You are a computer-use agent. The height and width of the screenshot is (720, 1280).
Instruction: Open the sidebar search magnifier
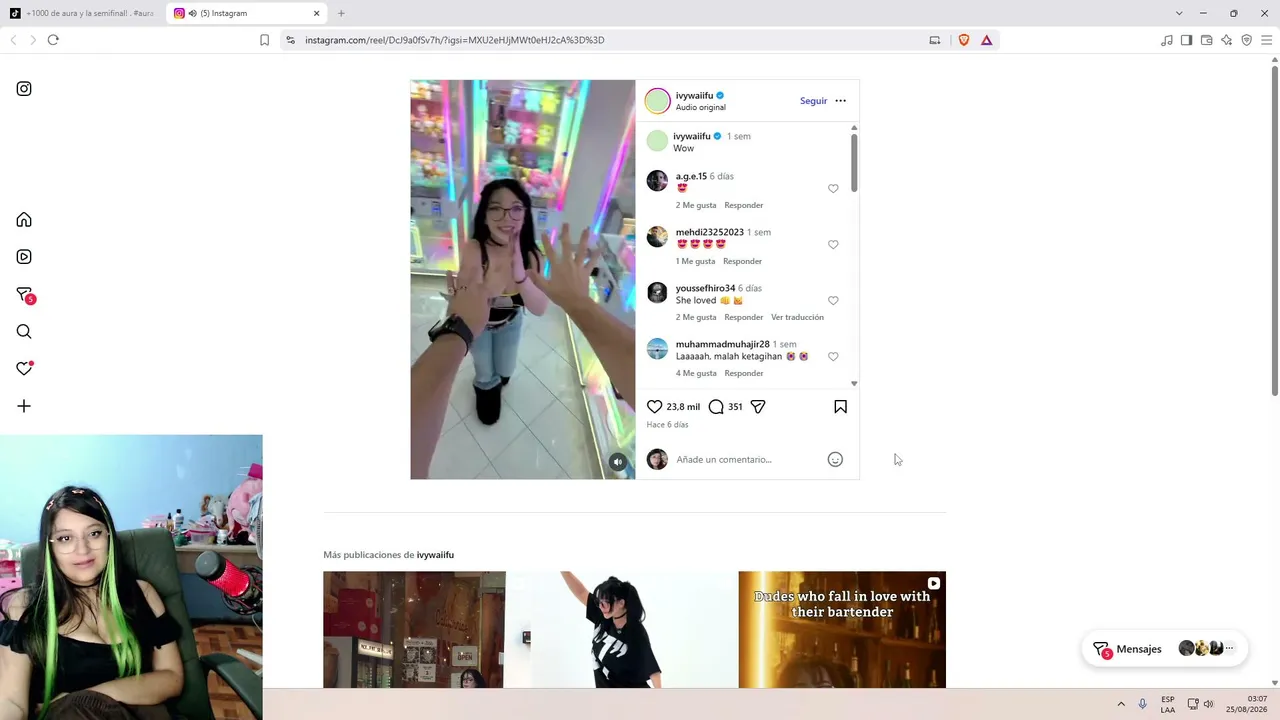tap(24, 332)
